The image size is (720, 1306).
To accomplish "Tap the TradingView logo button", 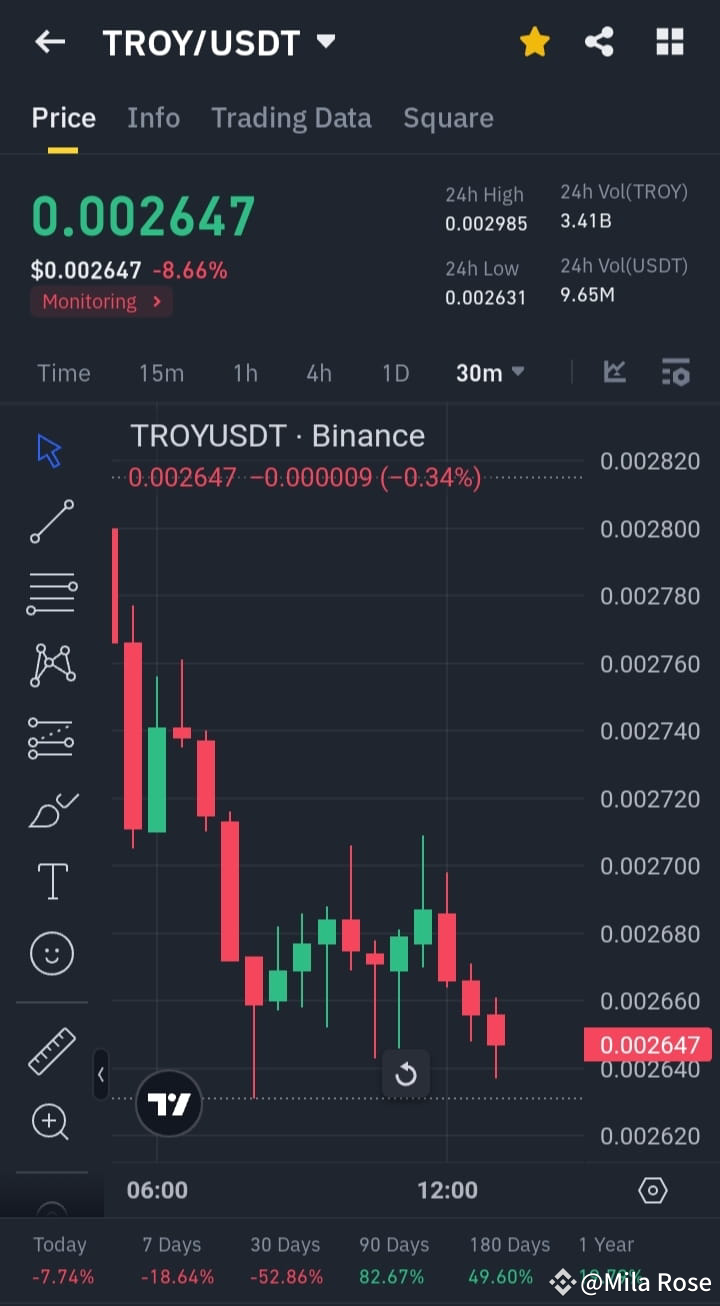I will (168, 1104).
